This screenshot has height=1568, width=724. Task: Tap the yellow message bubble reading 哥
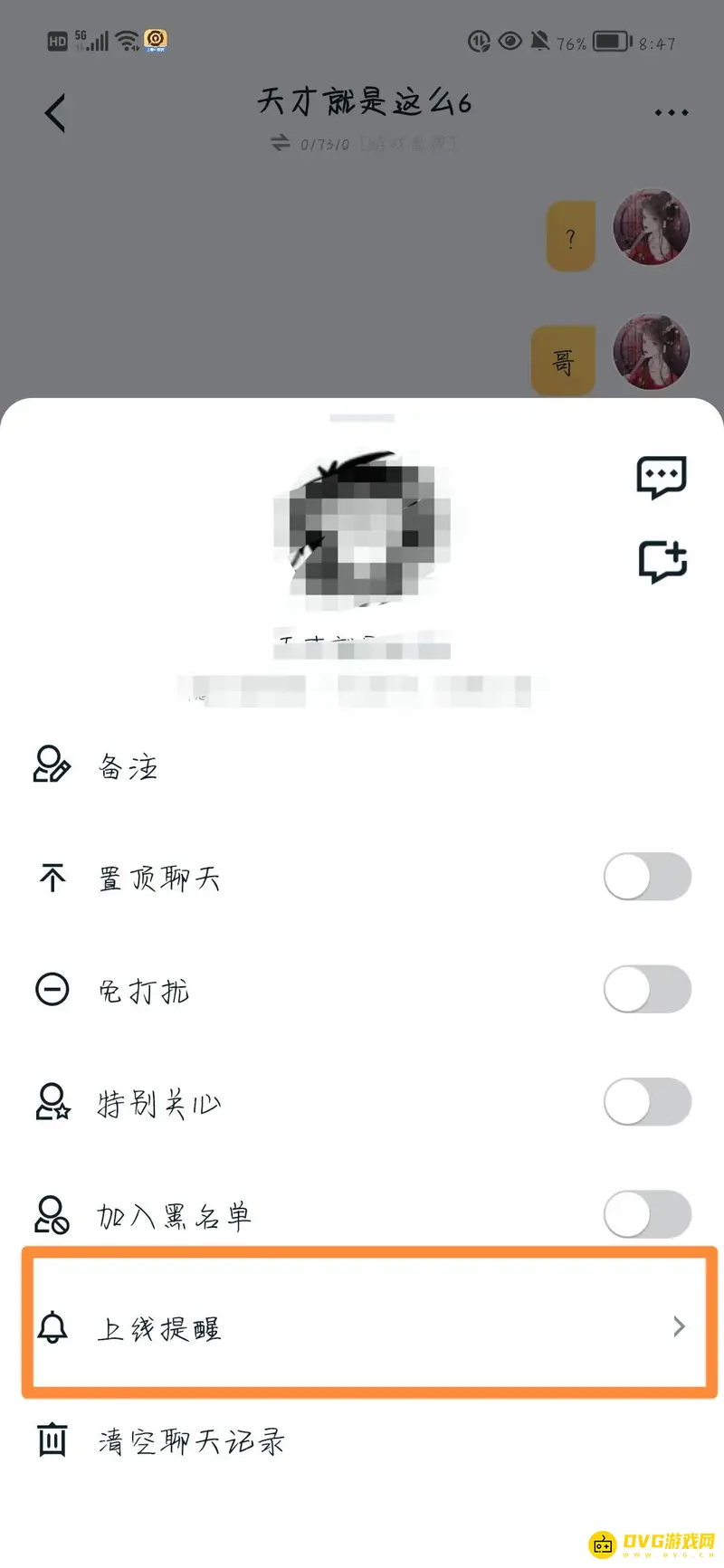(x=563, y=357)
